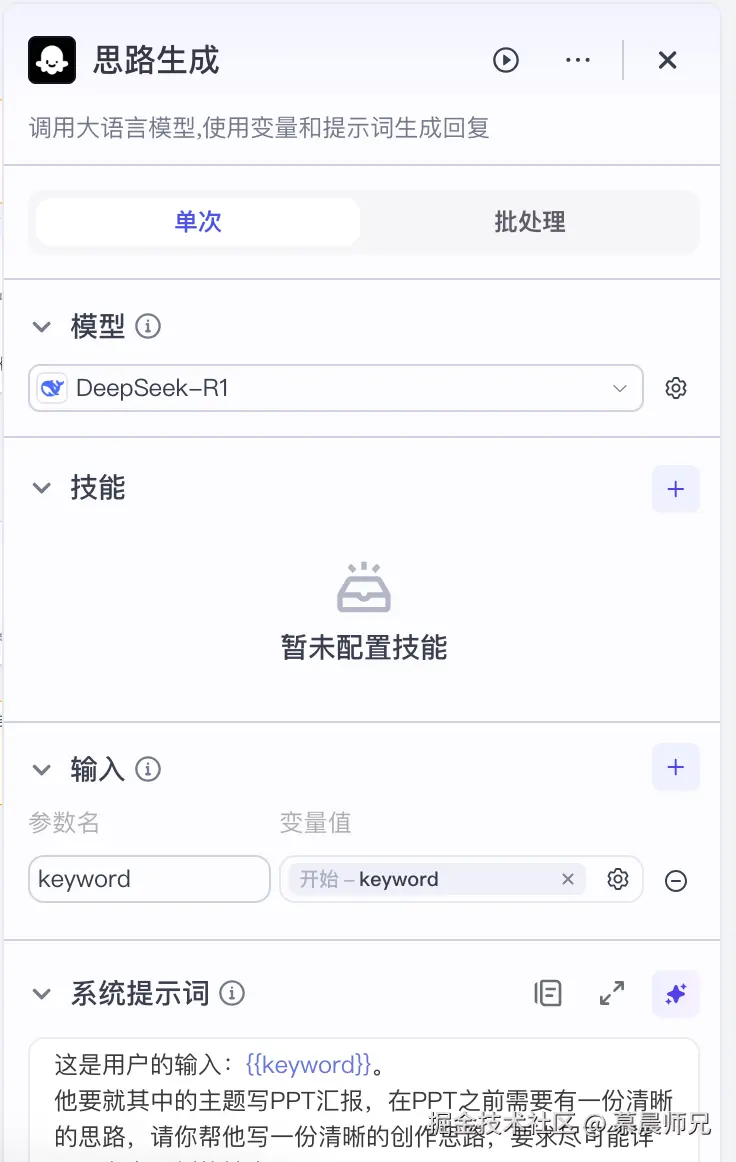736x1162 pixels.
Task: Delete the keyword input row
Action: point(676,881)
